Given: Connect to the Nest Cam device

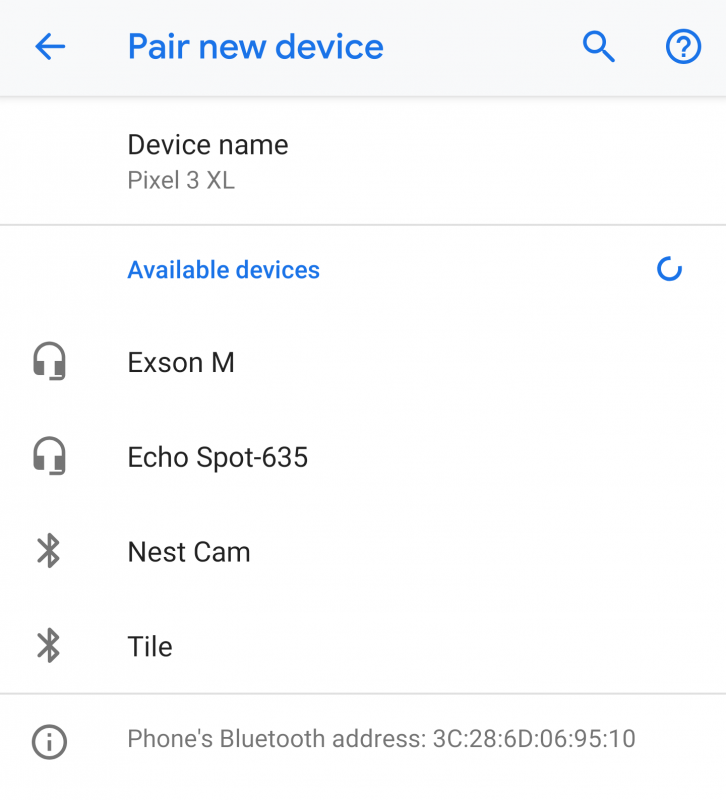Looking at the screenshot, I should point(189,552).
